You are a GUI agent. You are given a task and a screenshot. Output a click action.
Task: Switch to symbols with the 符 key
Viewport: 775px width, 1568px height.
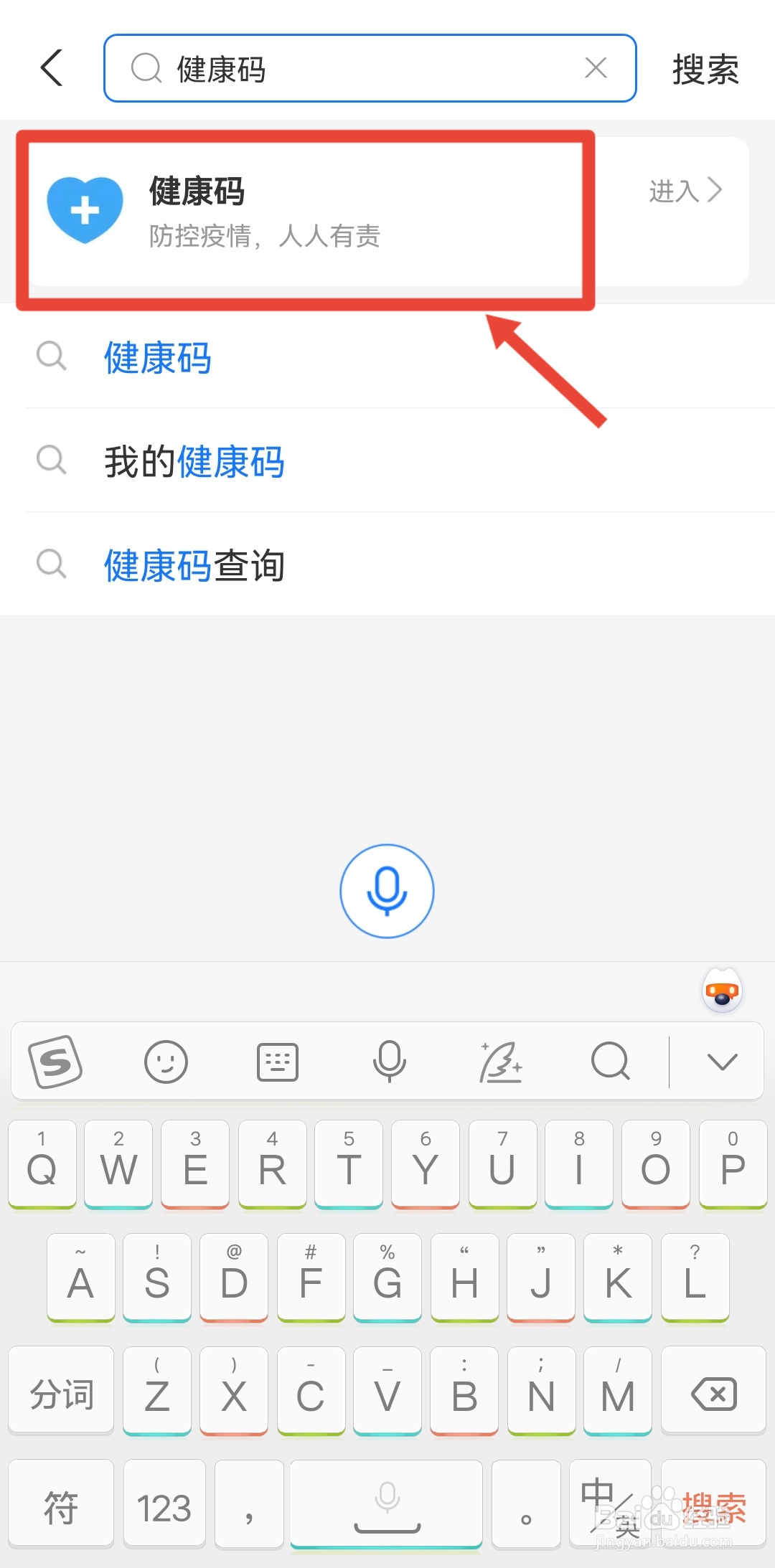(62, 1506)
